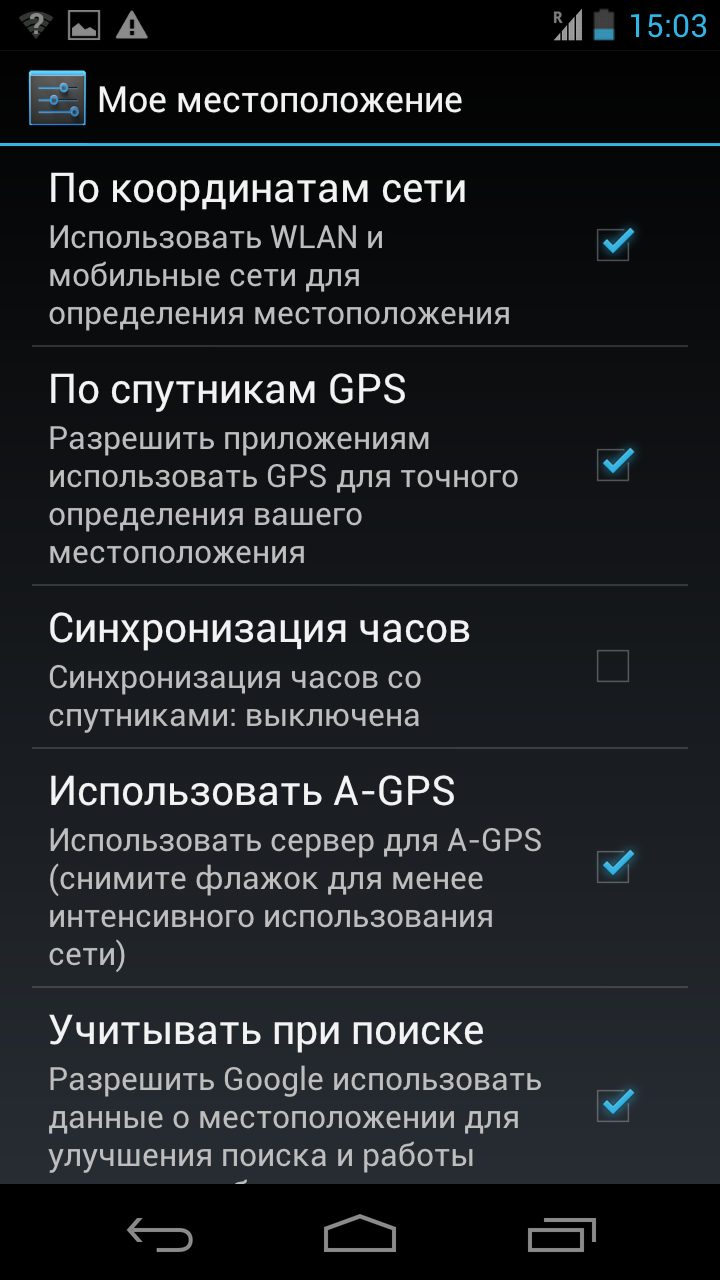Image resolution: width=720 pixels, height=1280 pixels.
Task: Disable «По спутникам GPS» checkbox
Action: tap(613, 463)
